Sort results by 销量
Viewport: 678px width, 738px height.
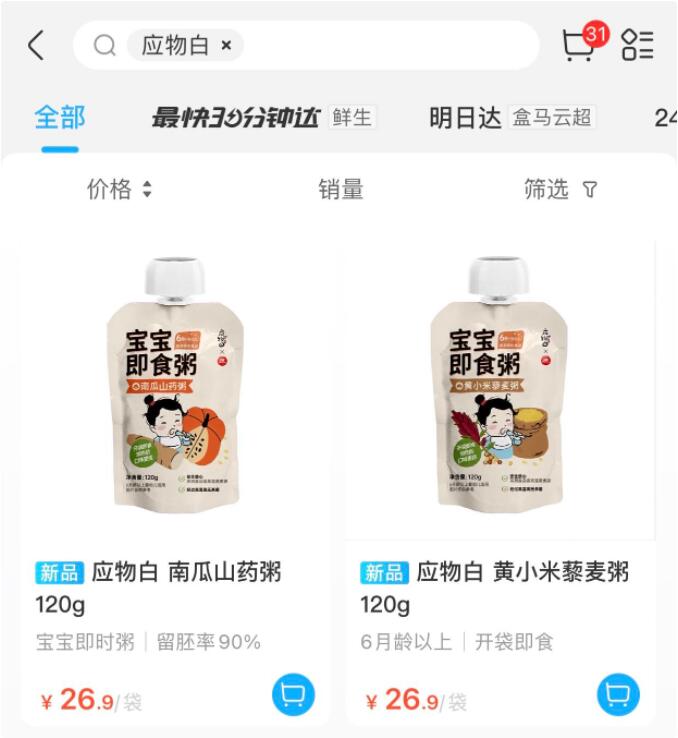(x=340, y=189)
